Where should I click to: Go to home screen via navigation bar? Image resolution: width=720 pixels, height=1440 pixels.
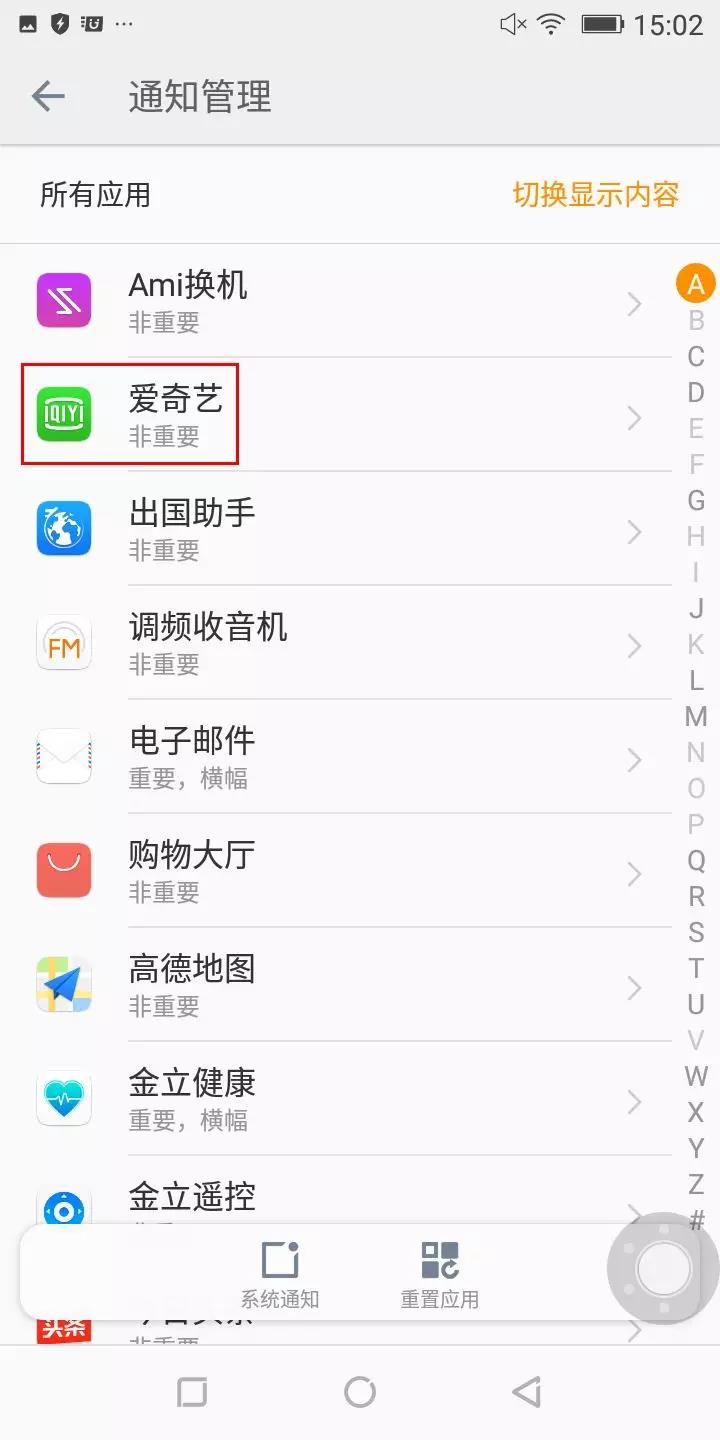360,1392
